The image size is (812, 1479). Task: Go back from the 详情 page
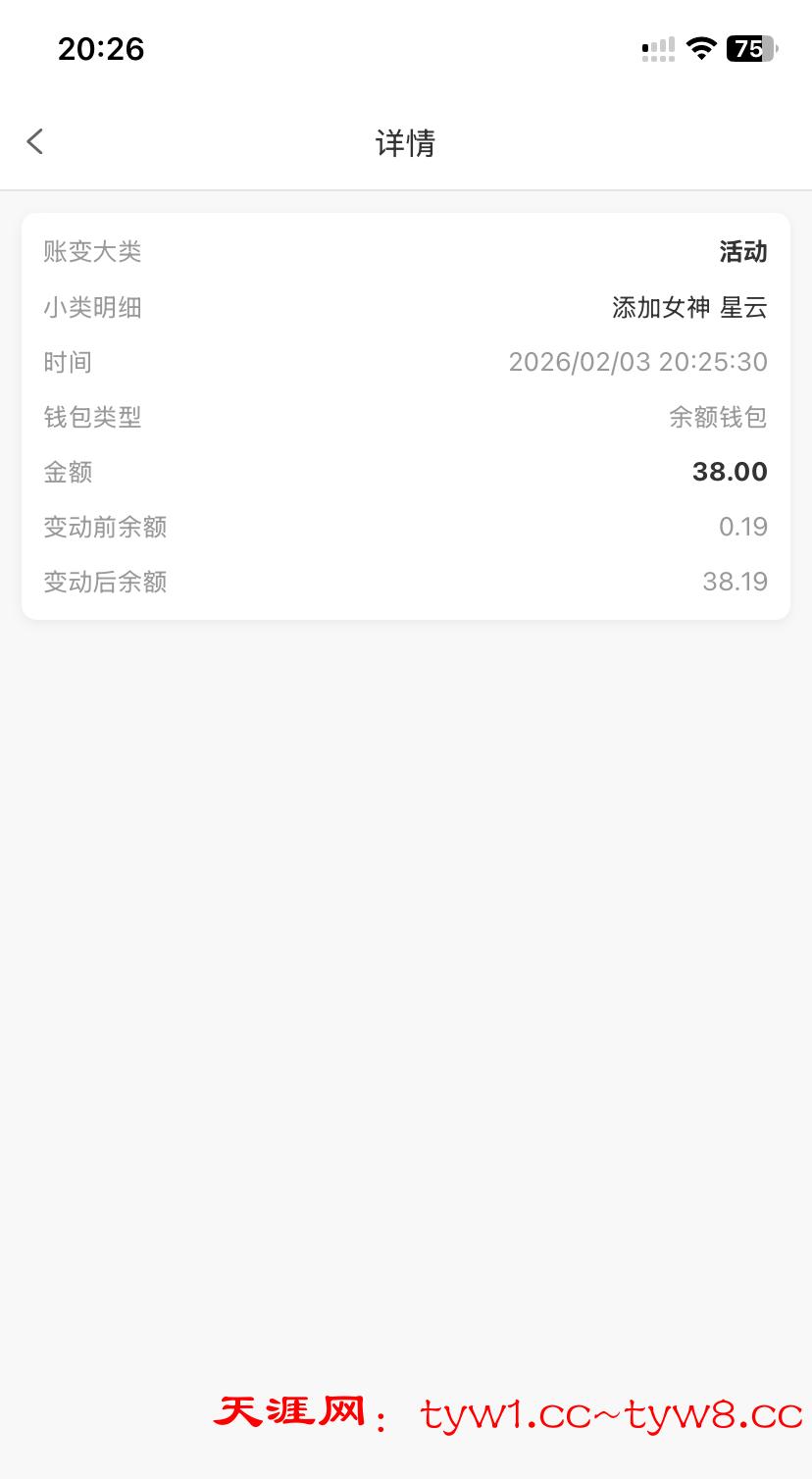pos(35,142)
